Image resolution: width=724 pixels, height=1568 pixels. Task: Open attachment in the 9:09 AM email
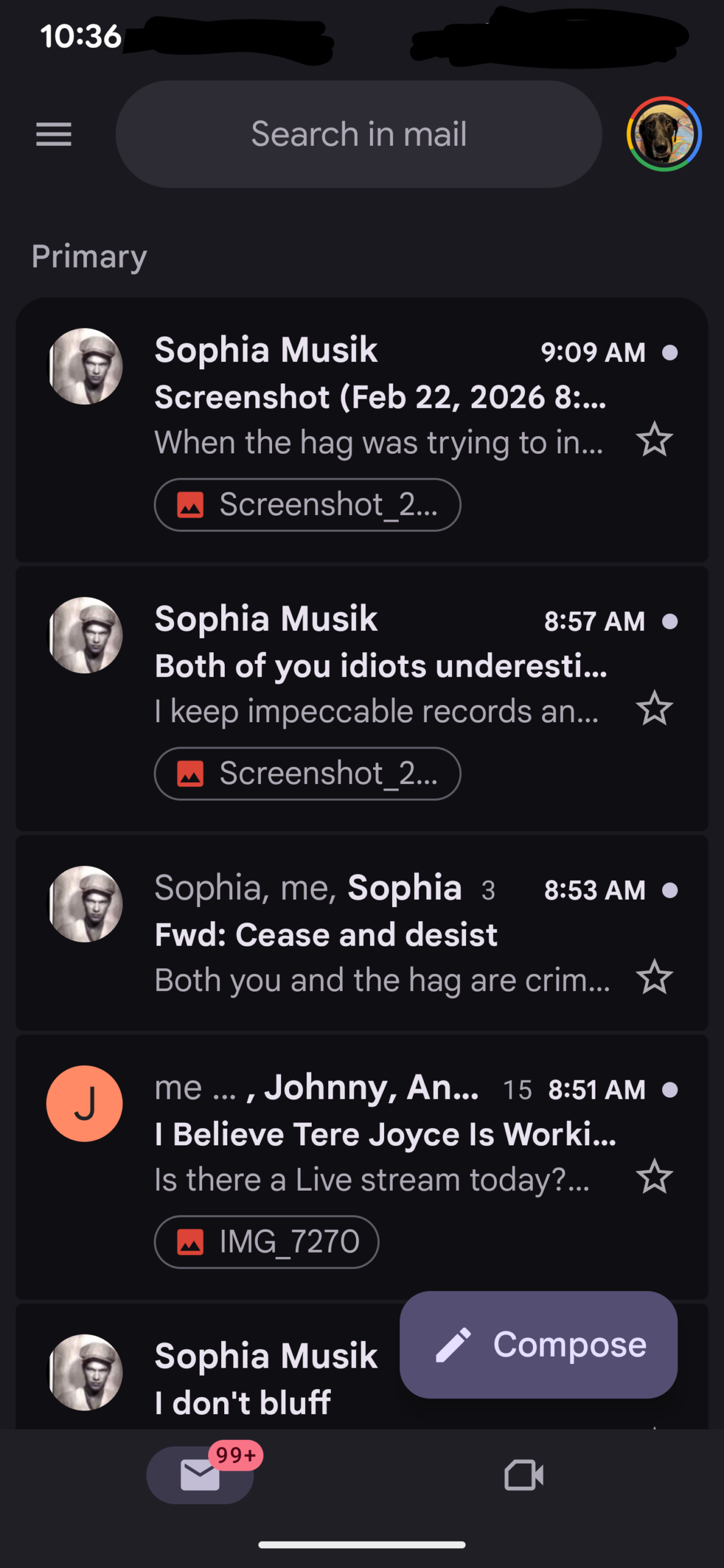[307, 505]
